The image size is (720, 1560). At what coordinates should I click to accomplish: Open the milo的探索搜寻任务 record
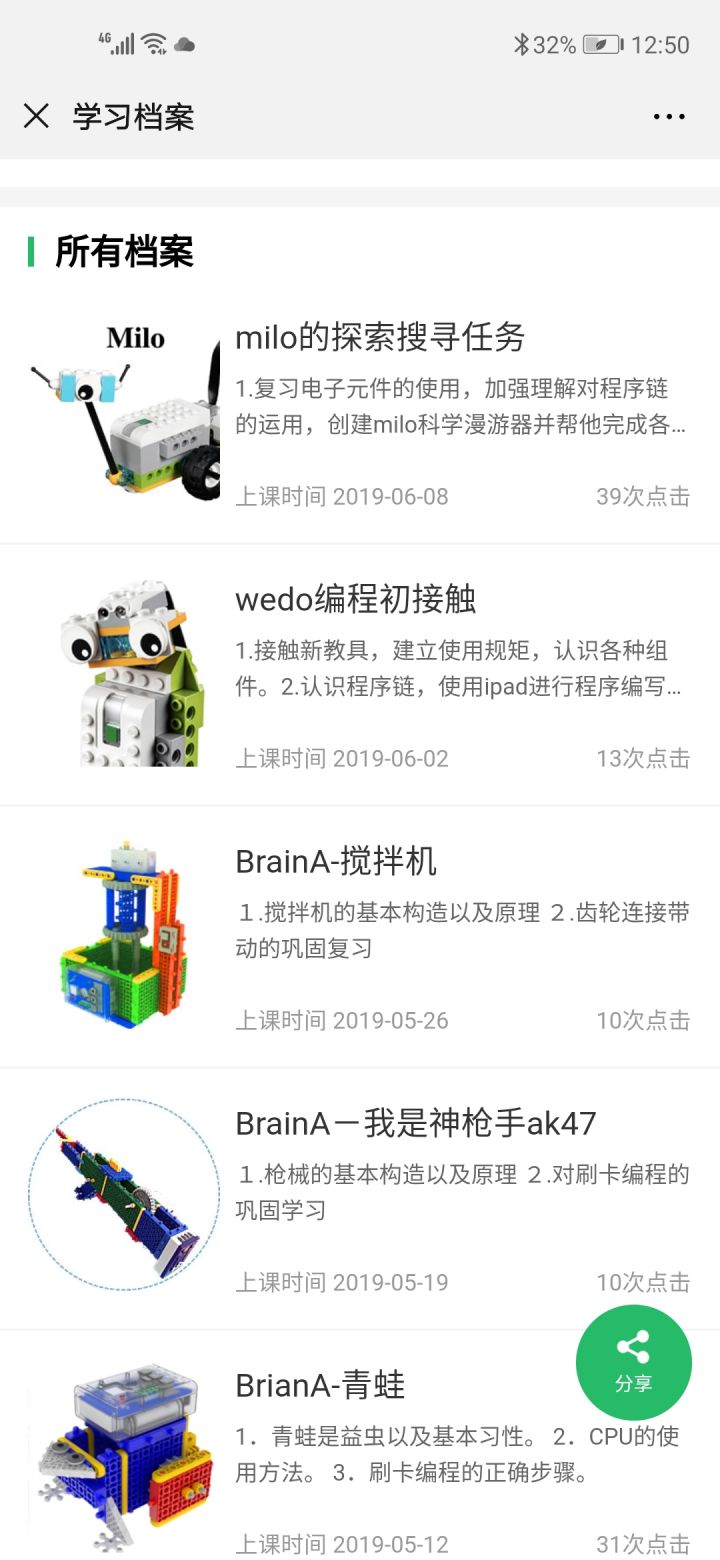[380, 338]
